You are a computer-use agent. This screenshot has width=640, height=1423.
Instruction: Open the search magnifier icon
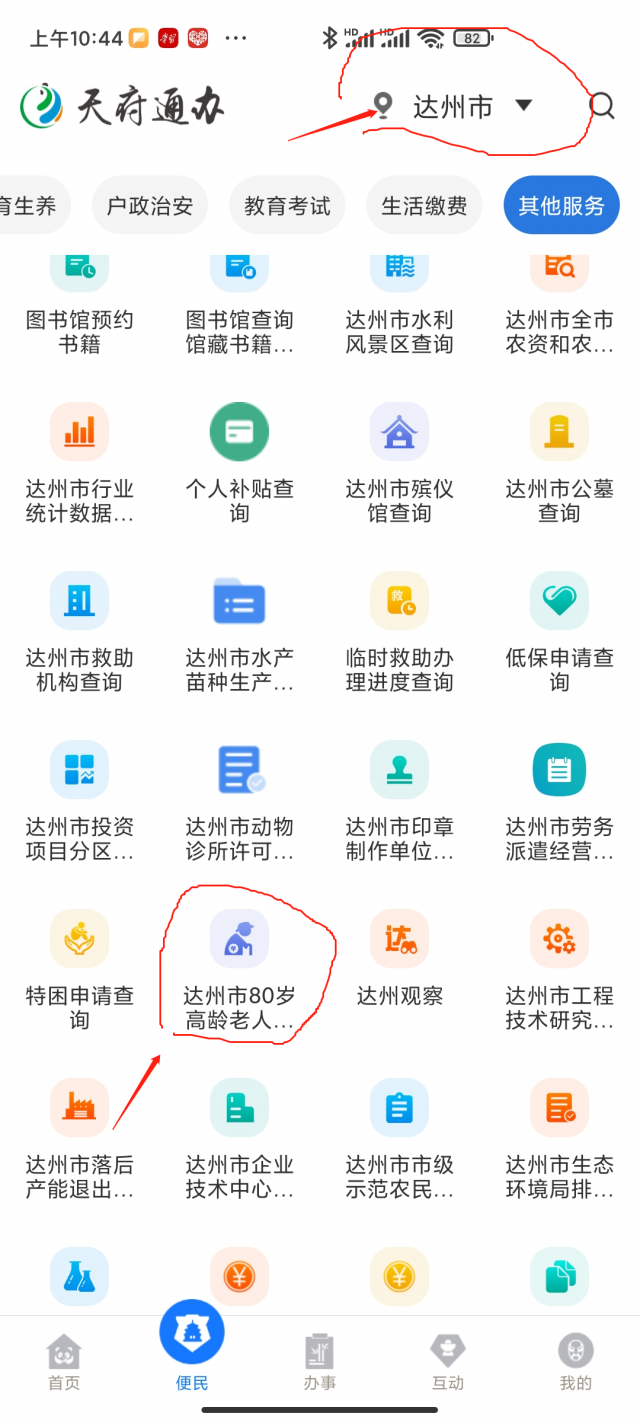pos(602,106)
